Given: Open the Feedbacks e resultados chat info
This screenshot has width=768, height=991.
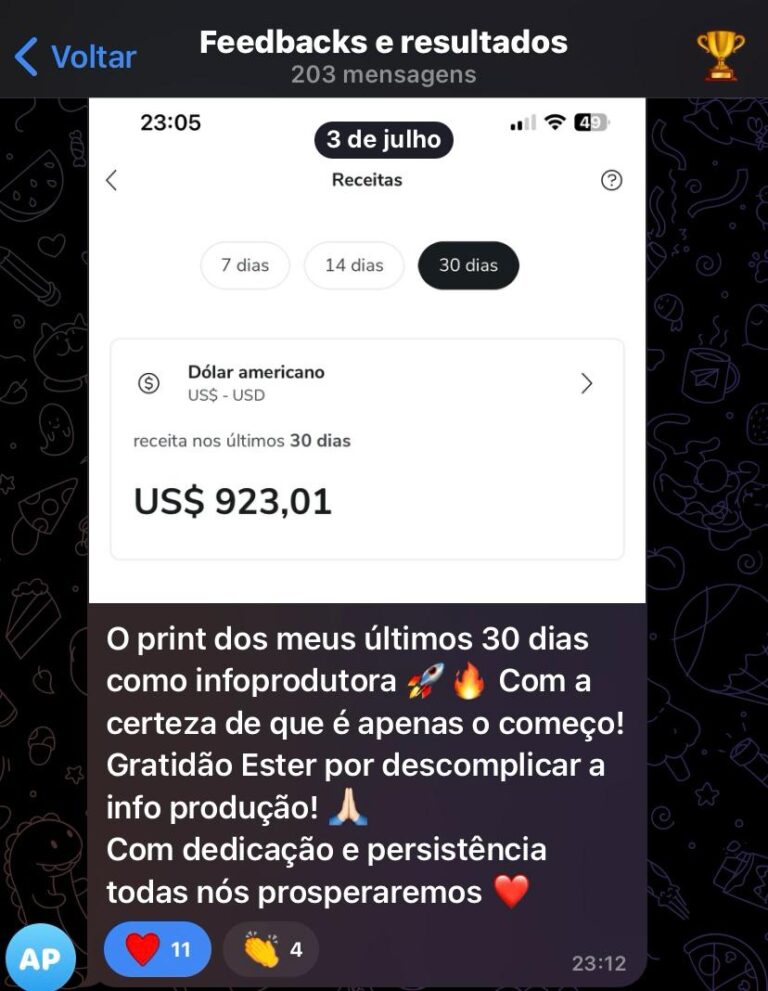Looking at the screenshot, I should [383, 56].
